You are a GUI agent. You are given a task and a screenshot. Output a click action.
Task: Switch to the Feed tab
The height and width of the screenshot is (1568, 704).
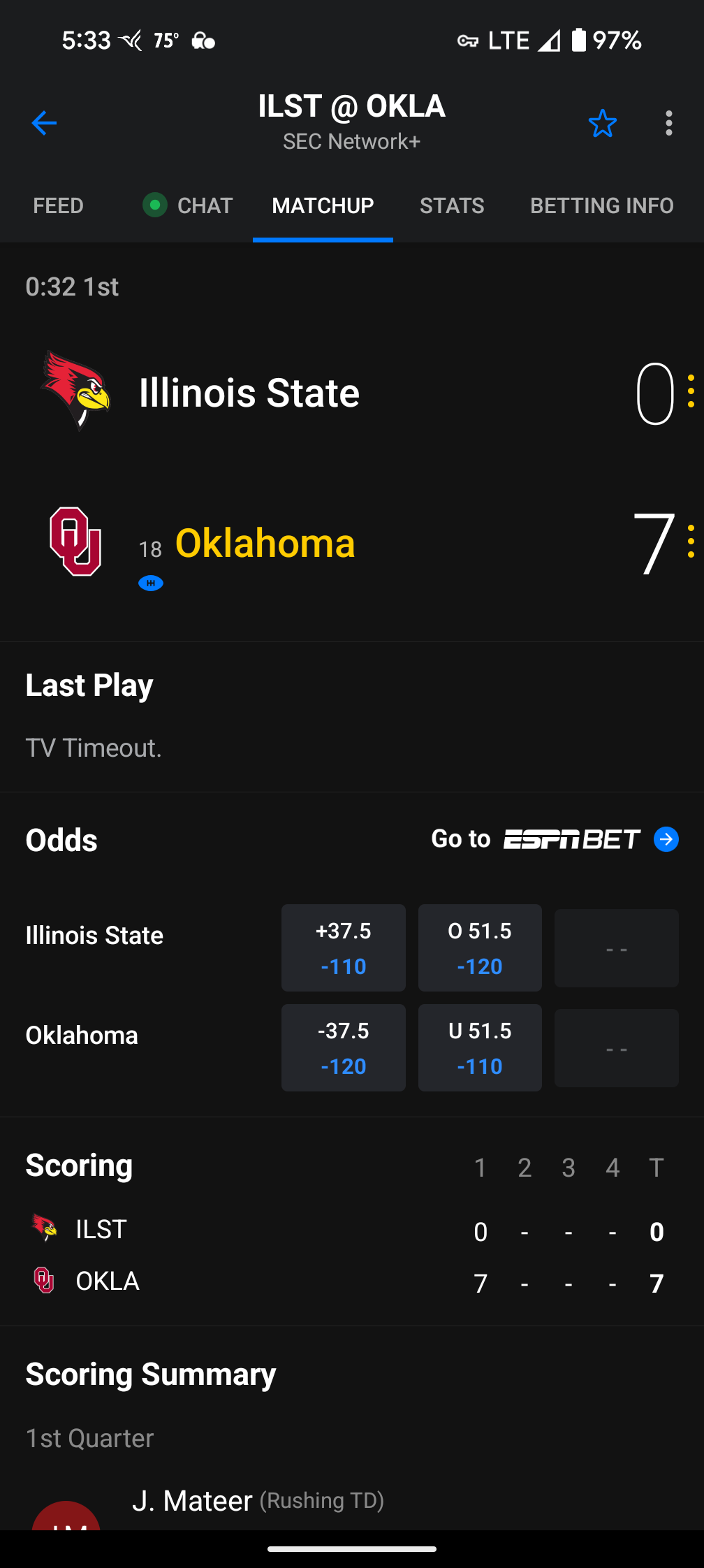[58, 205]
